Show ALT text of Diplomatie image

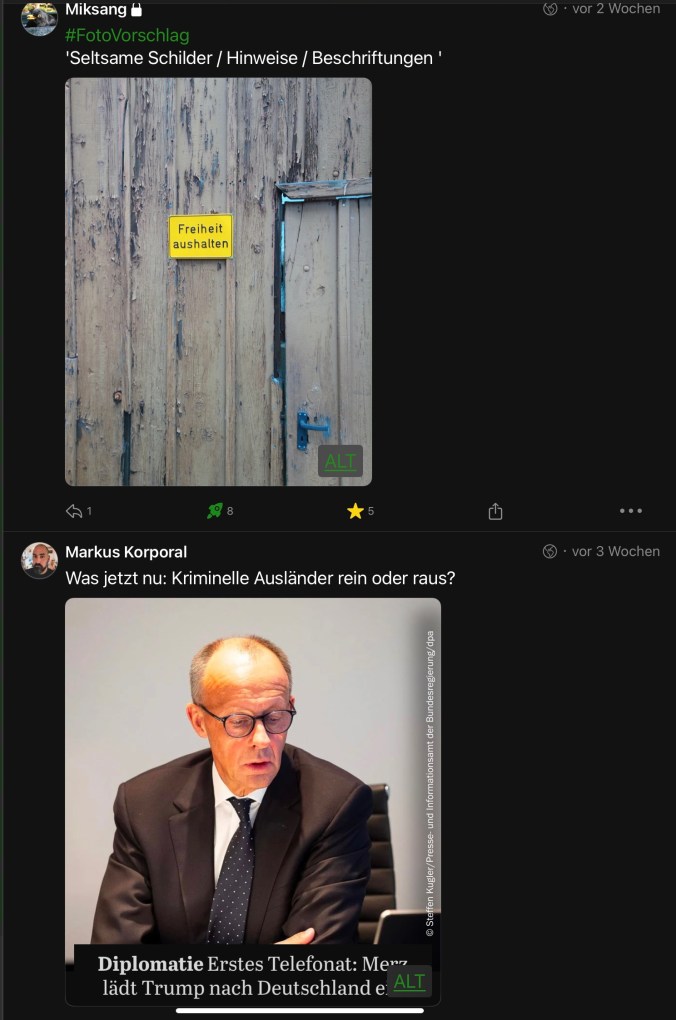(409, 981)
